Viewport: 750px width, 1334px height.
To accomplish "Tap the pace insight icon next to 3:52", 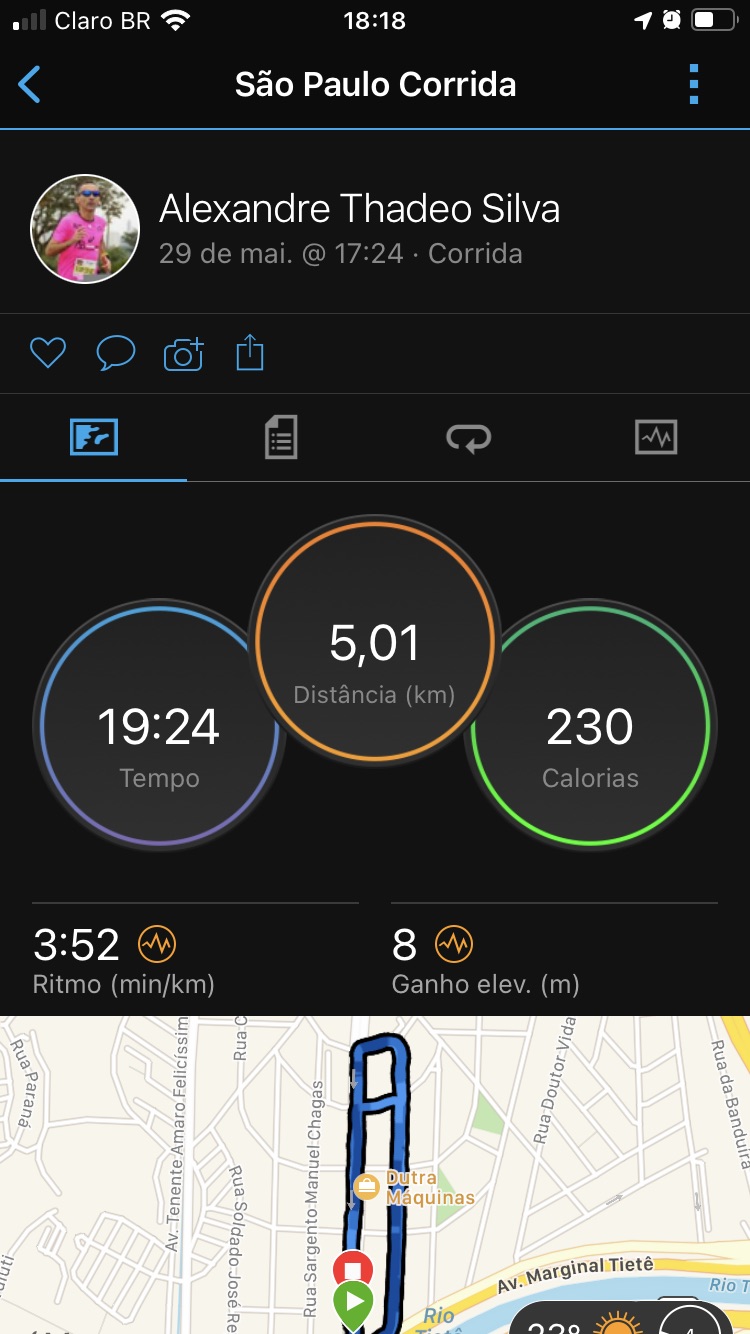I will click(x=156, y=943).
